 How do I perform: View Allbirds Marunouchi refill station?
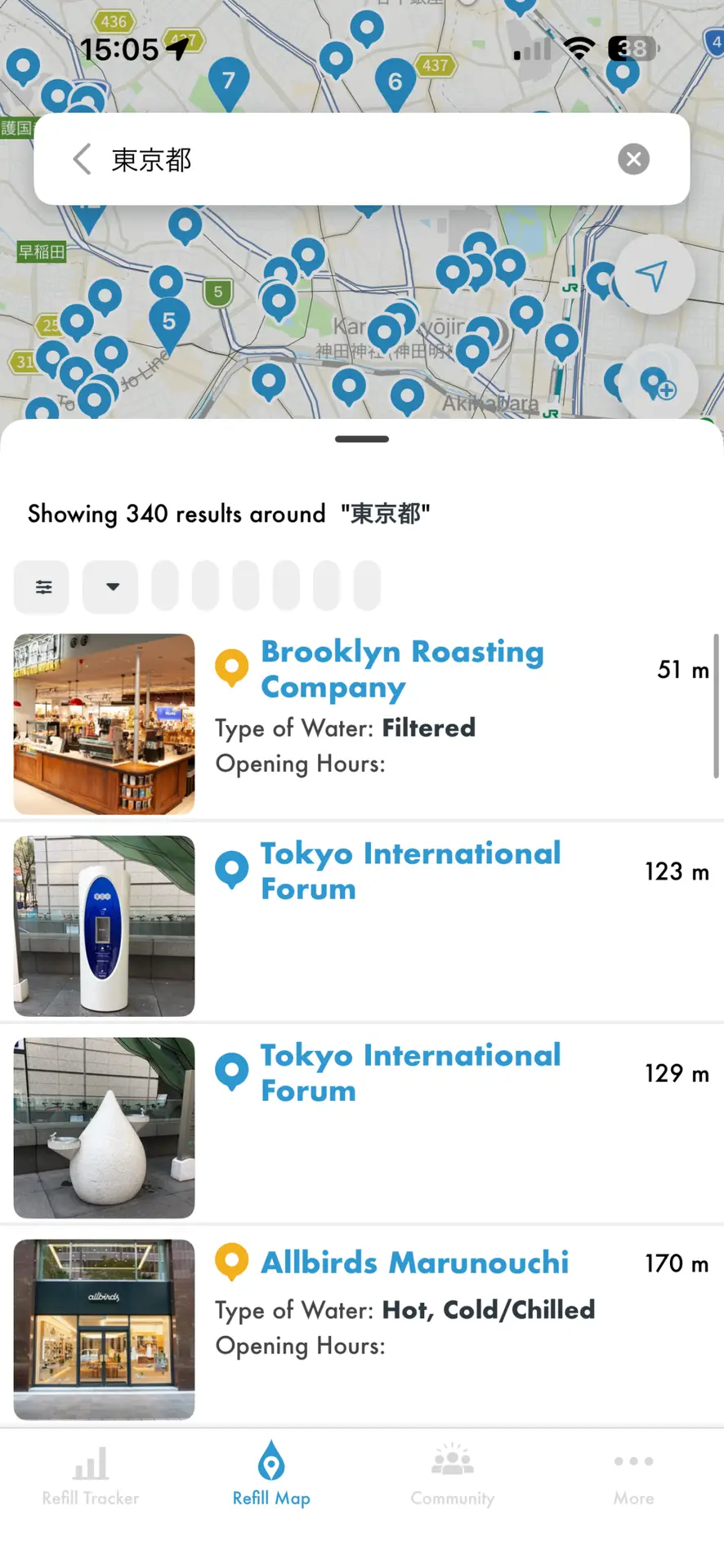[414, 1263]
